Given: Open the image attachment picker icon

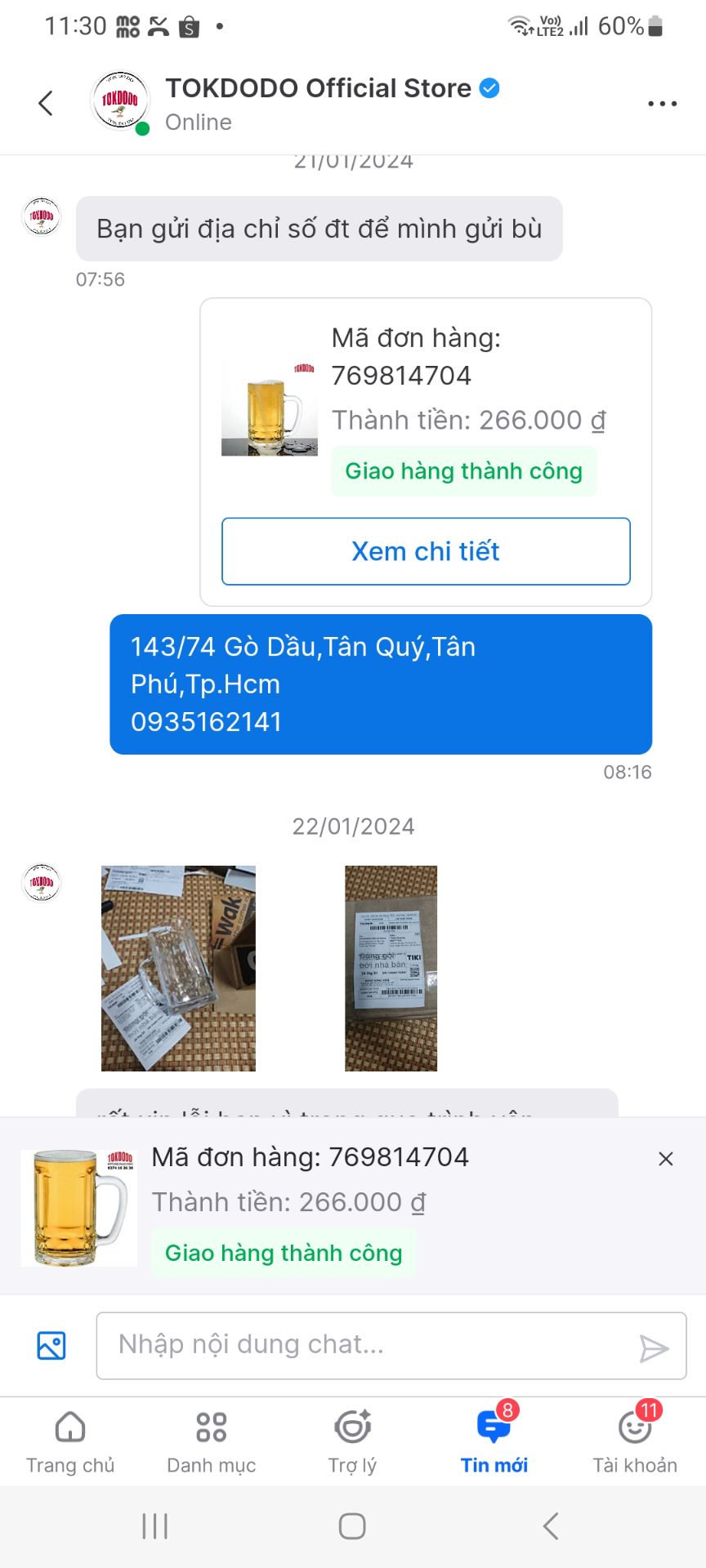Looking at the screenshot, I should point(51,1345).
